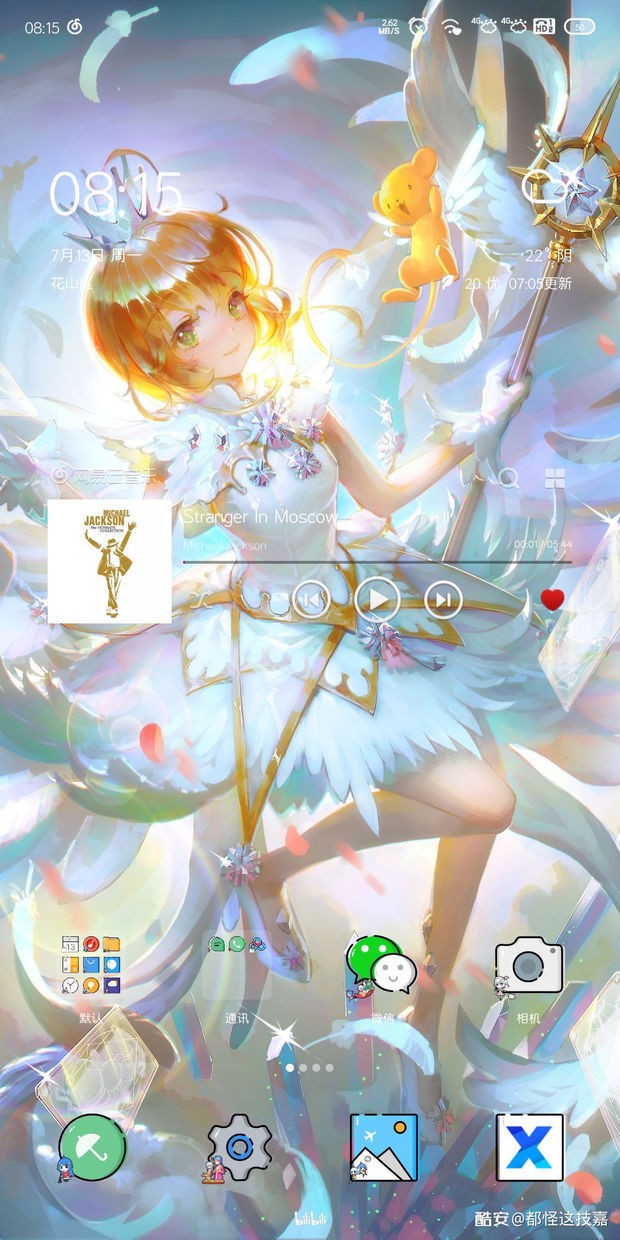Viewport: 620px width, 1240px height.
Task: Go back to the previous track
Action: (x=311, y=599)
